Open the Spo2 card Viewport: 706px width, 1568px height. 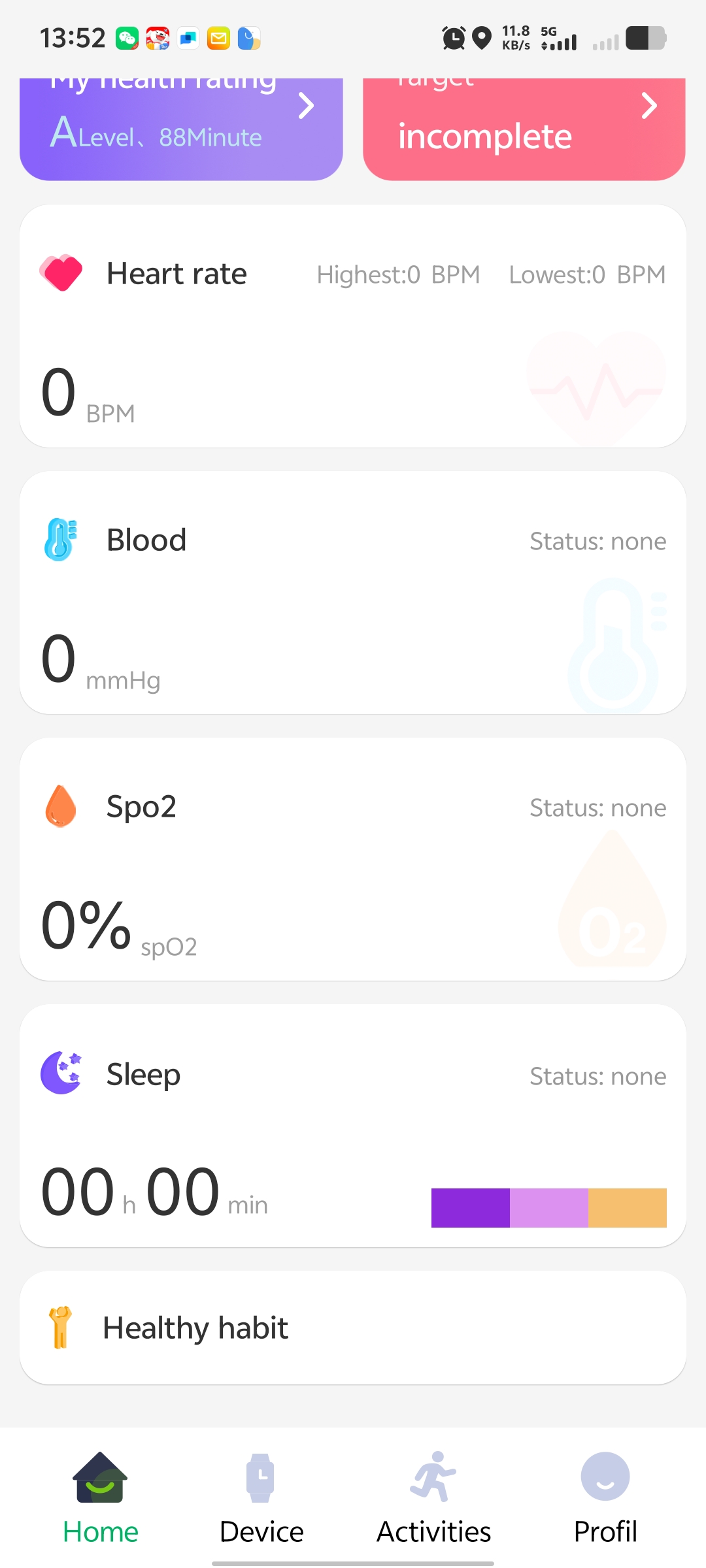[x=353, y=859]
